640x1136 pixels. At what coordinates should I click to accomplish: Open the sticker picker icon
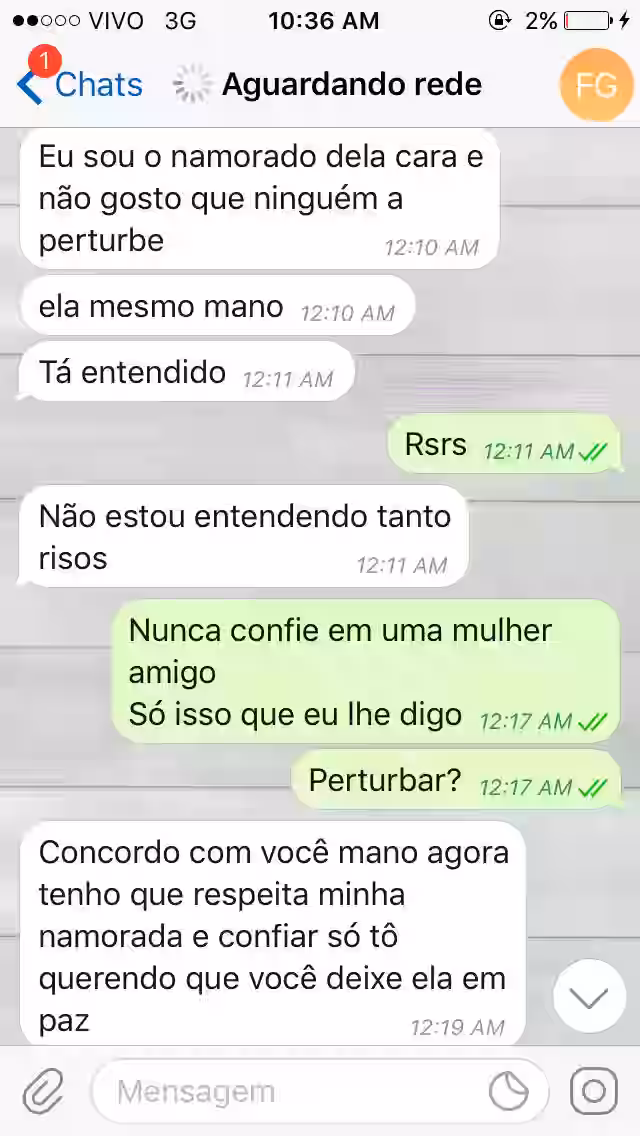pyautogui.click(x=509, y=1091)
